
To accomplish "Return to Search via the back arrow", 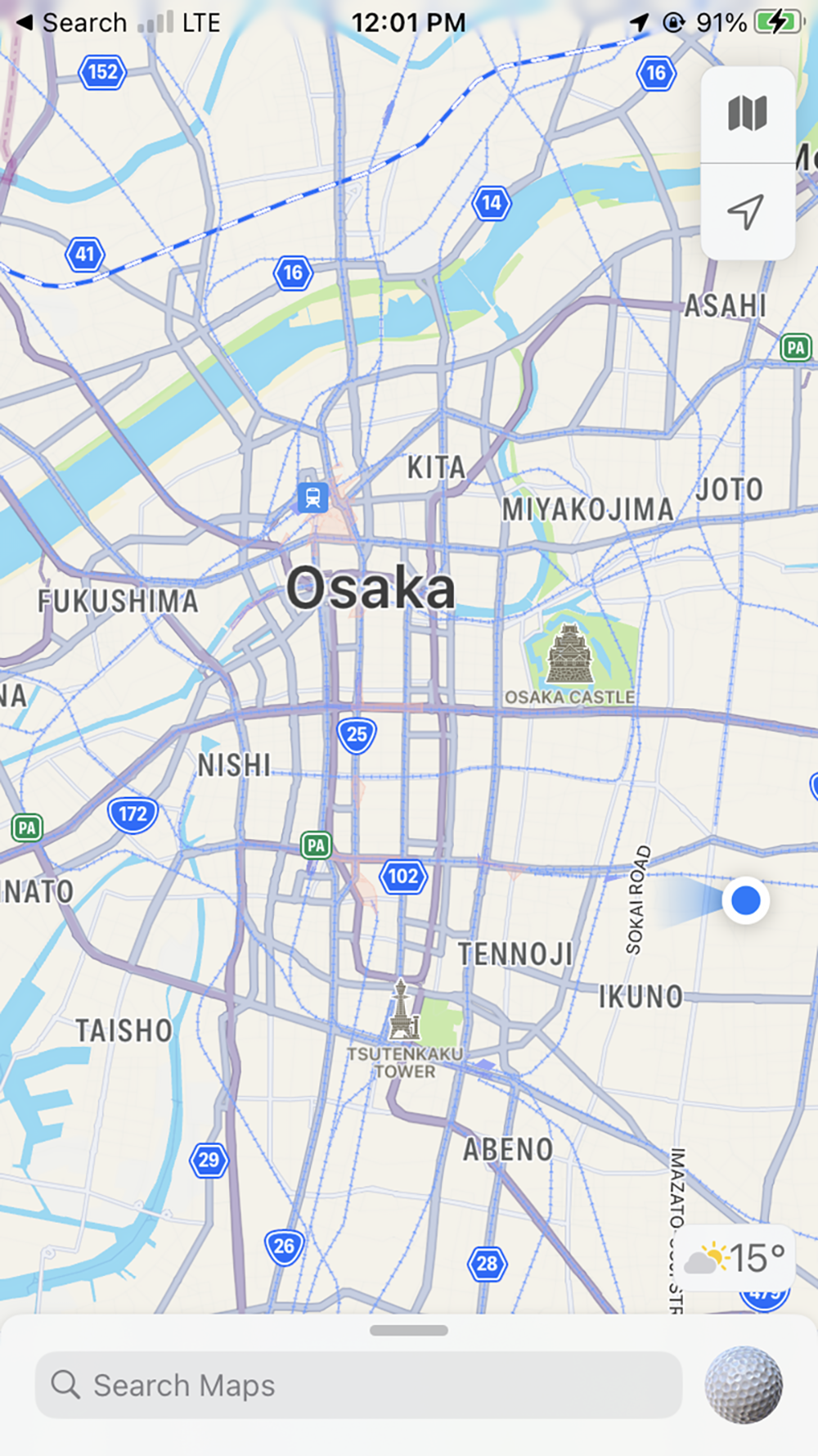I will [26, 22].
